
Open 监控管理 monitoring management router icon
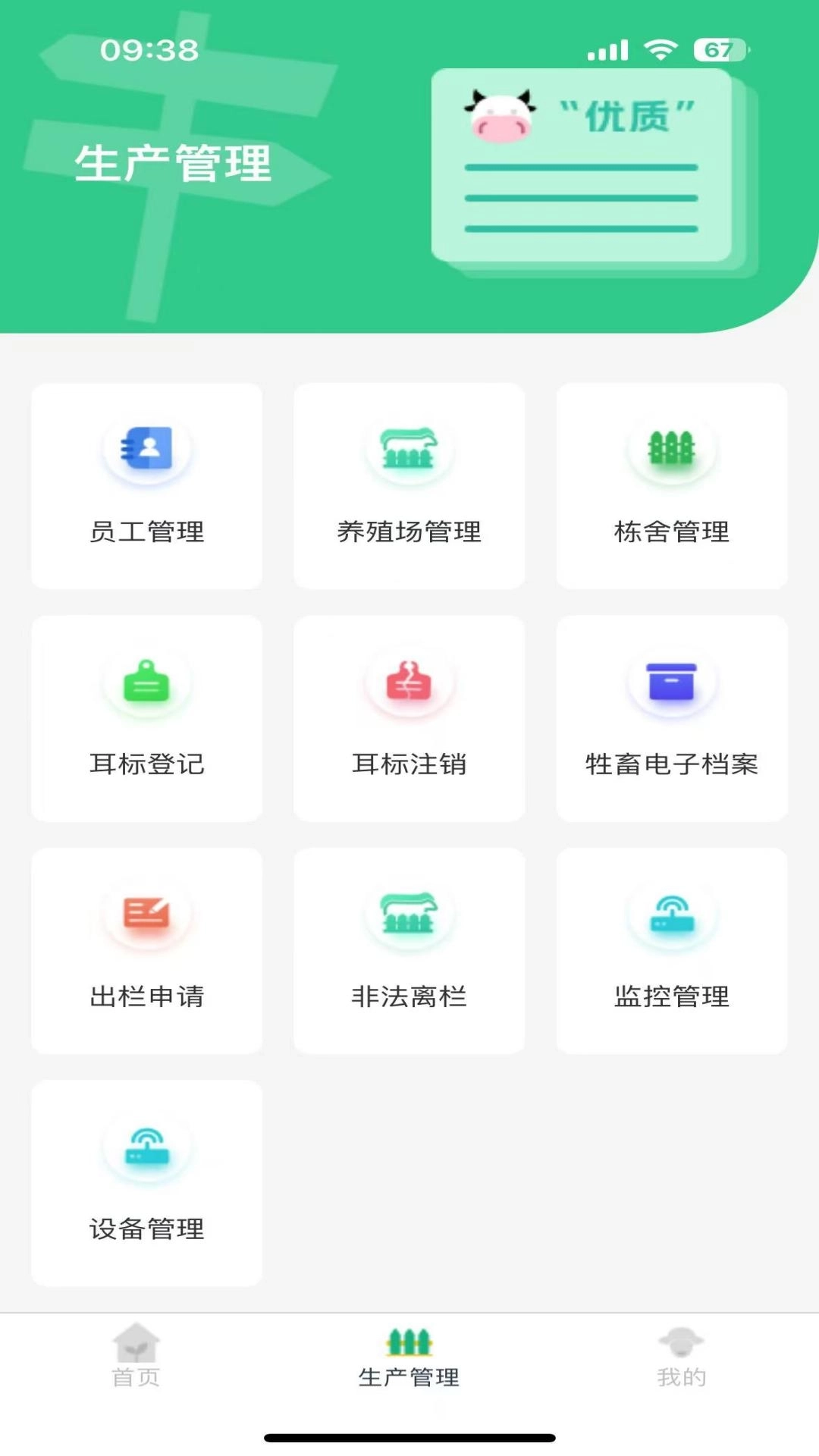point(672,915)
